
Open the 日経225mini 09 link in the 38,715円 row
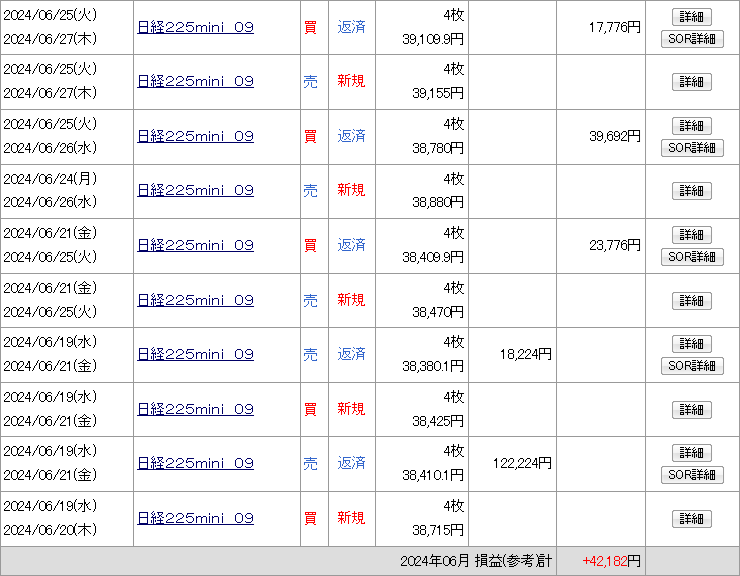[195, 519]
